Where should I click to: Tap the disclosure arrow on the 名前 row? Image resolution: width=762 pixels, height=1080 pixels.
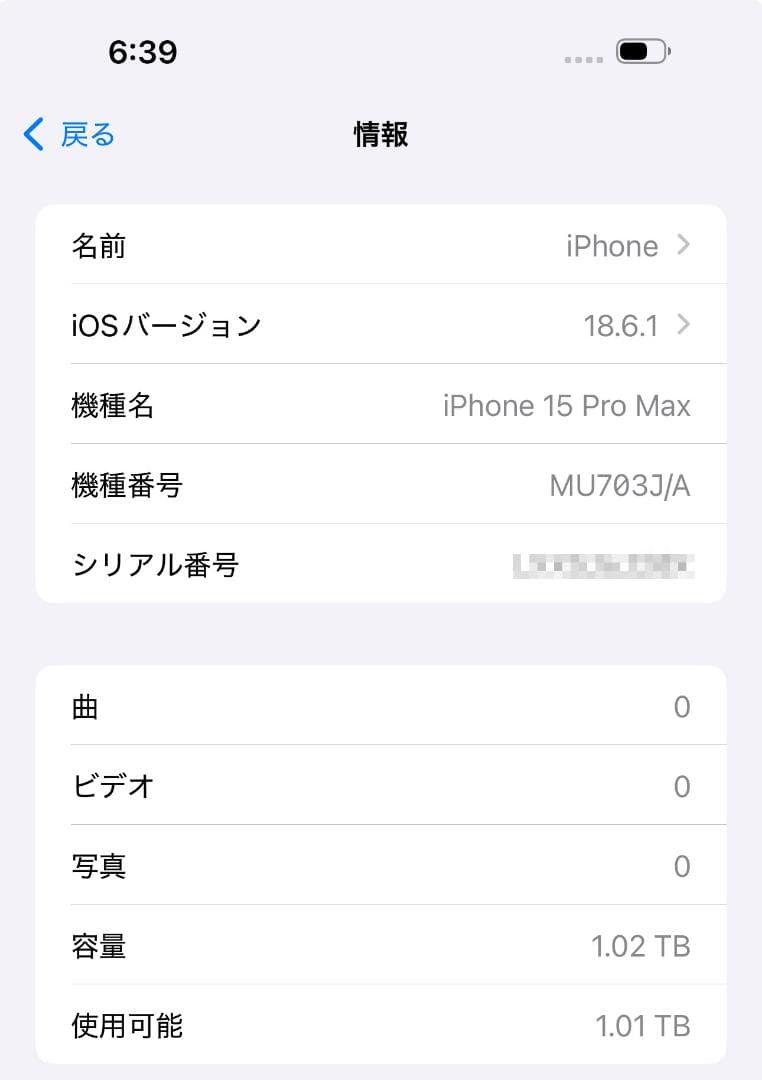point(684,245)
